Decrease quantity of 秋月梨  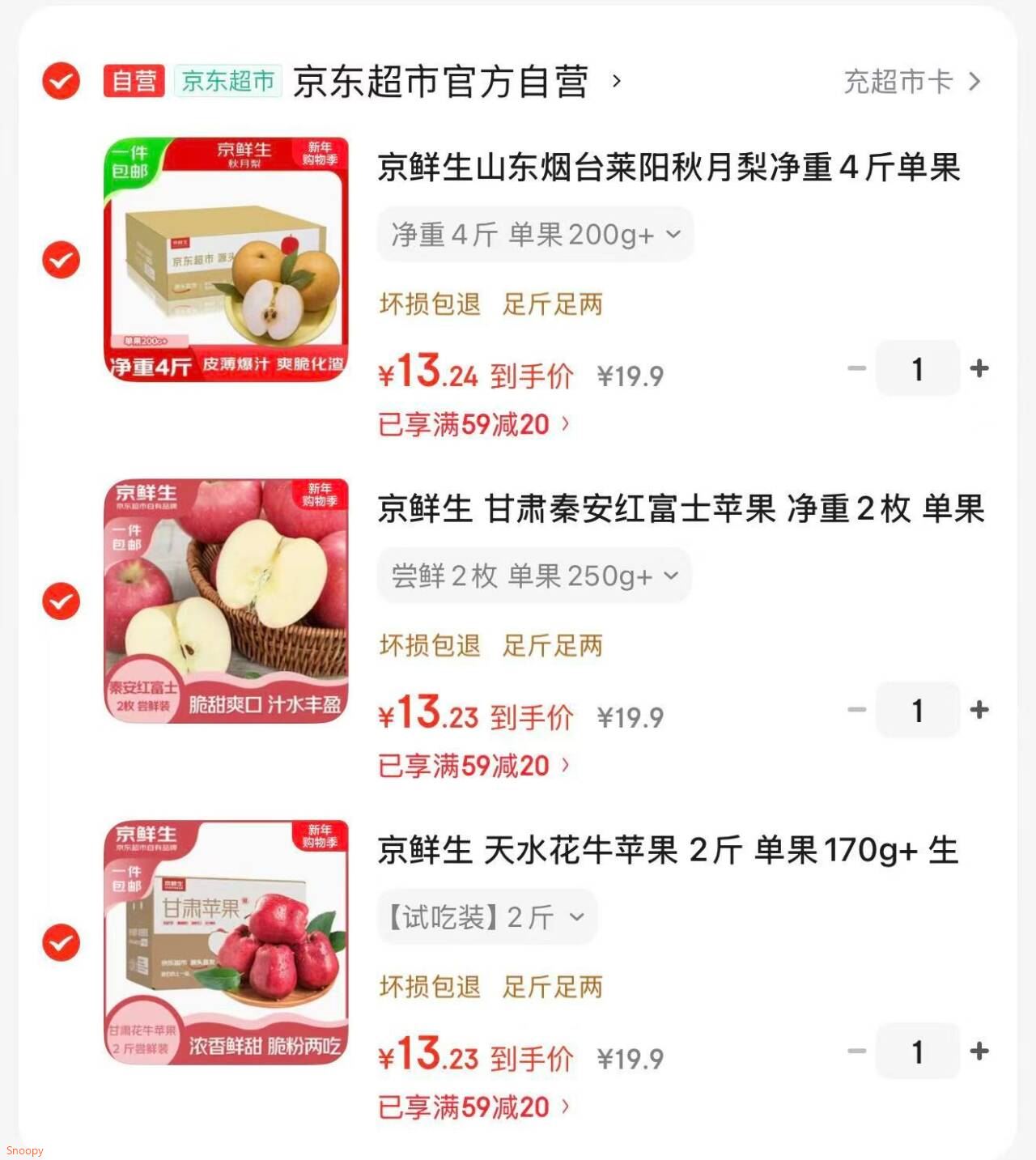coord(856,368)
